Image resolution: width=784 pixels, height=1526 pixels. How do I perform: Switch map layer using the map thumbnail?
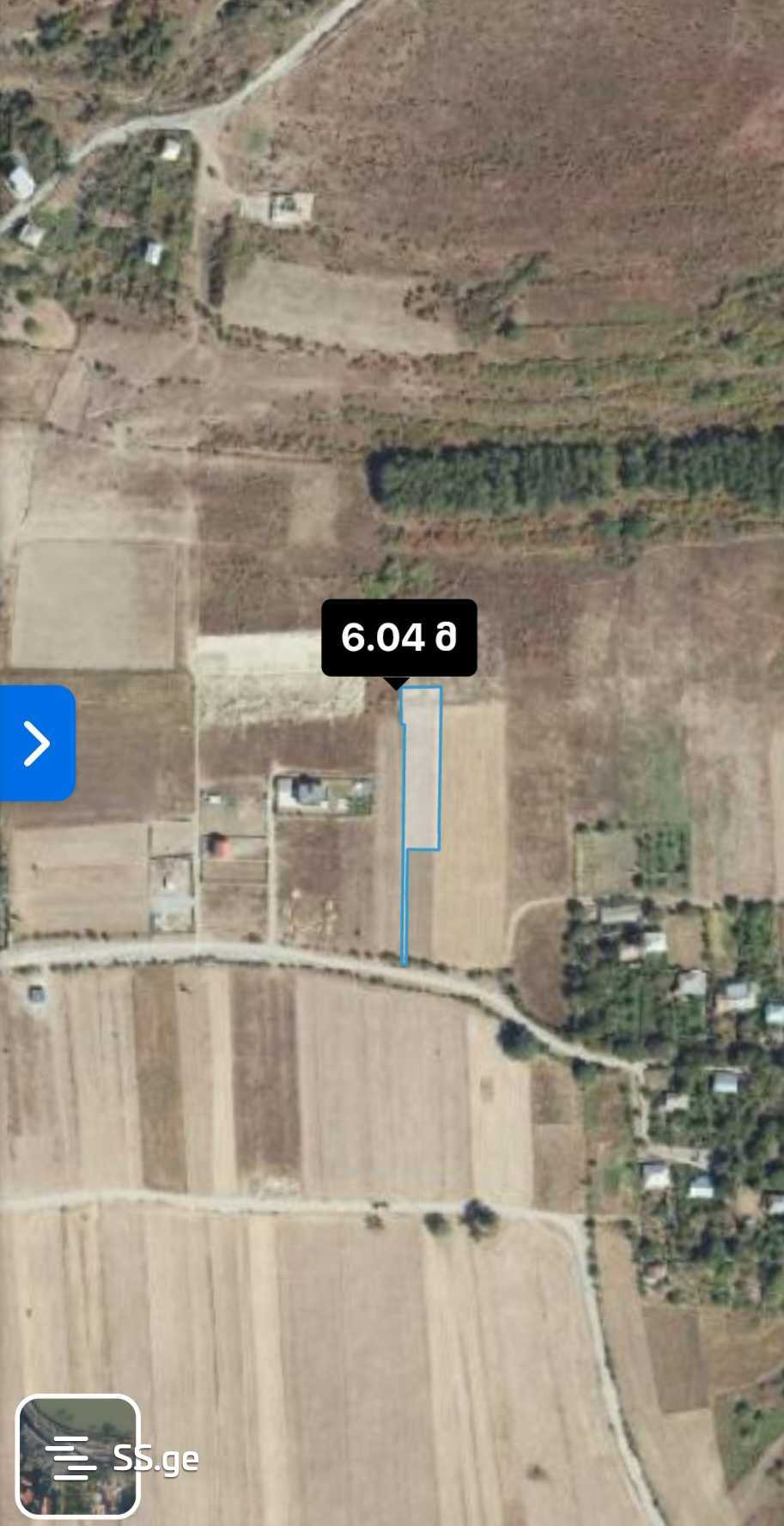77,1456
